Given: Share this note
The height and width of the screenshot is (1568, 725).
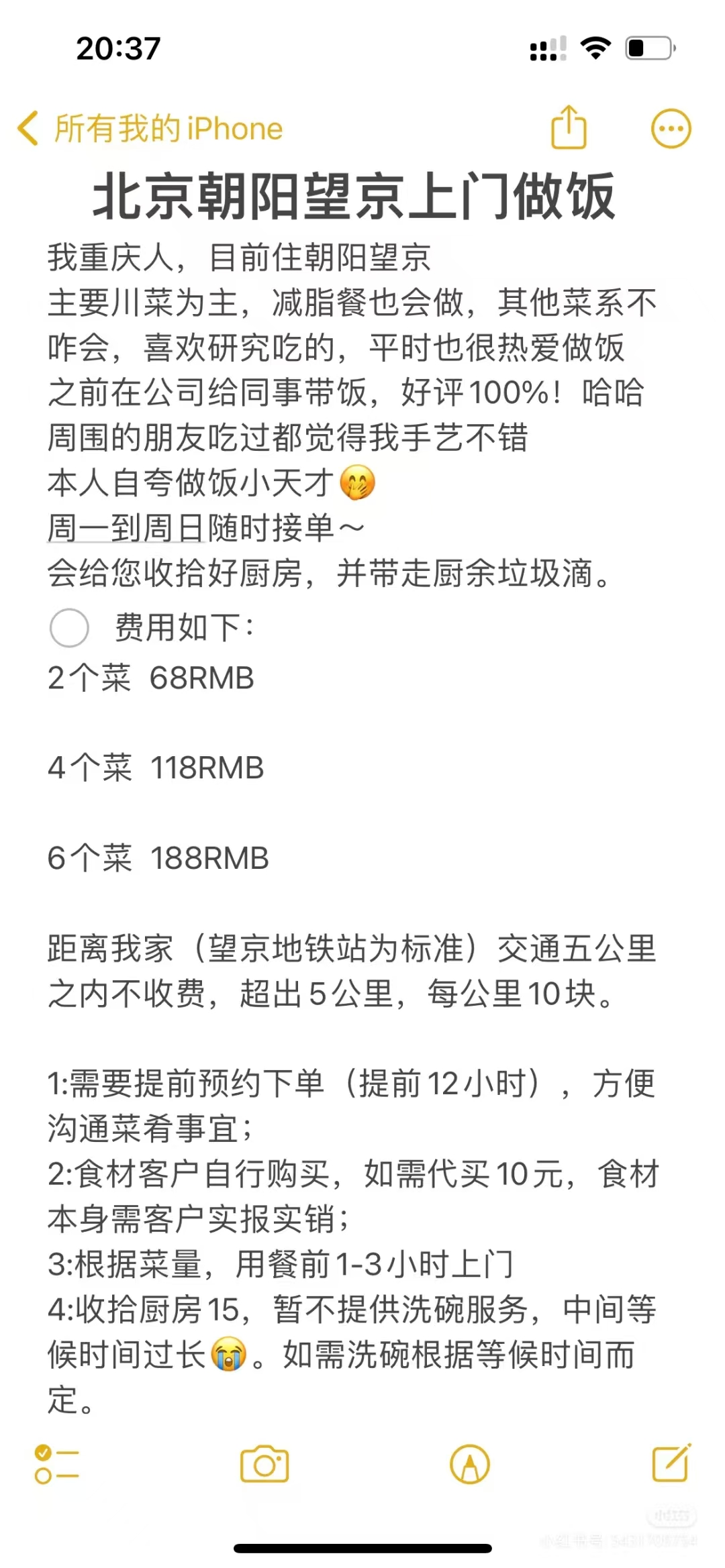Looking at the screenshot, I should tap(569, 127).
